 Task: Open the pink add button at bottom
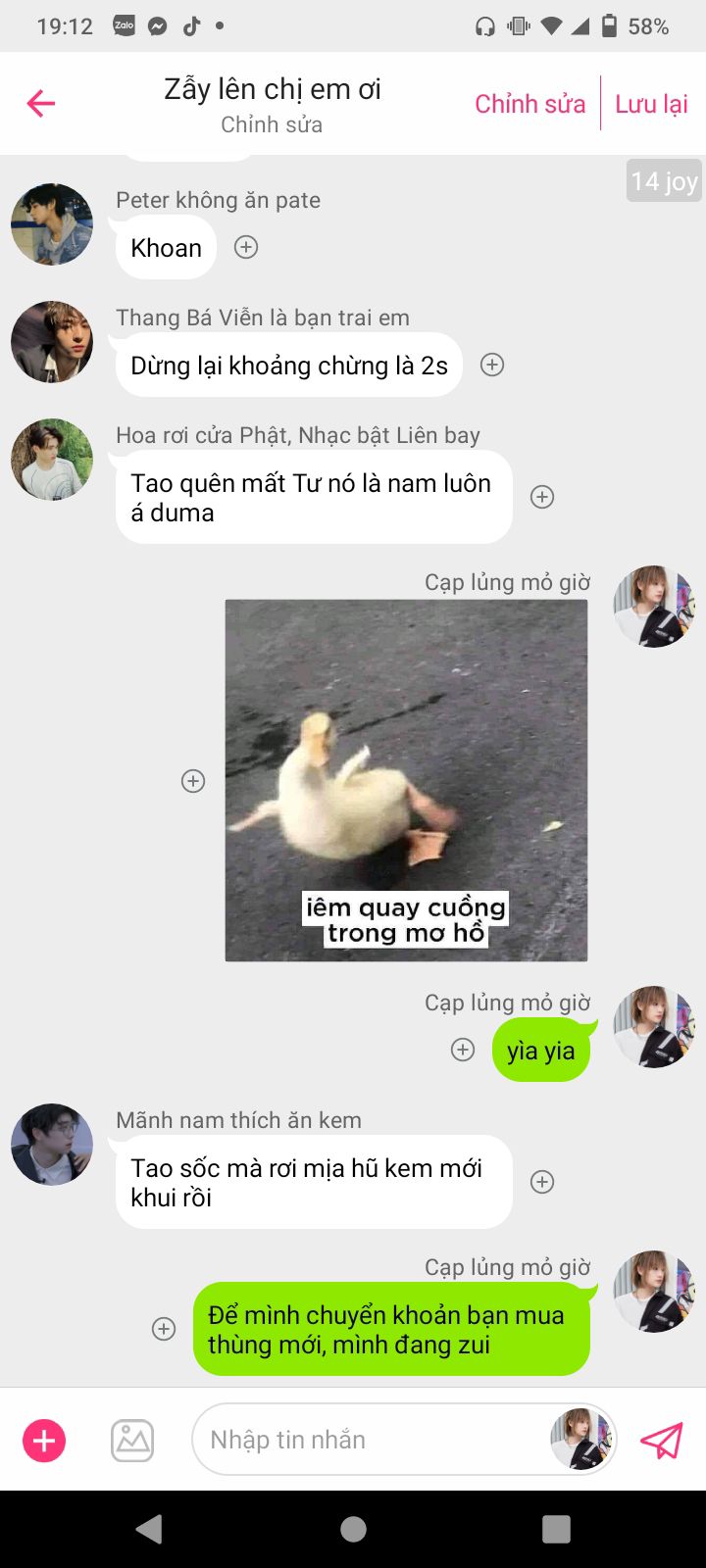click(x=44, y=1441)
